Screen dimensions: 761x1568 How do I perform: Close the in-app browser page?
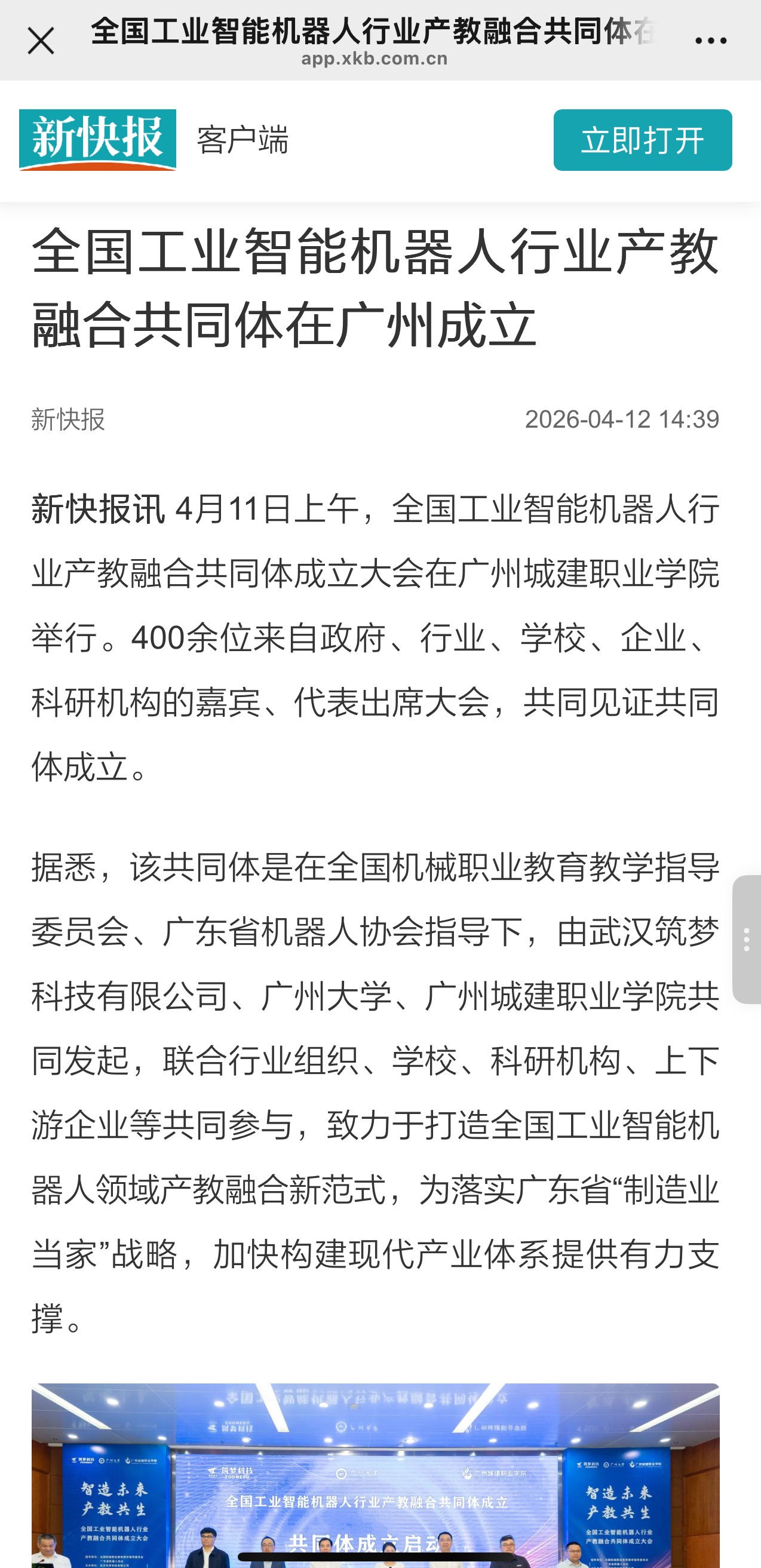[41, 41]
